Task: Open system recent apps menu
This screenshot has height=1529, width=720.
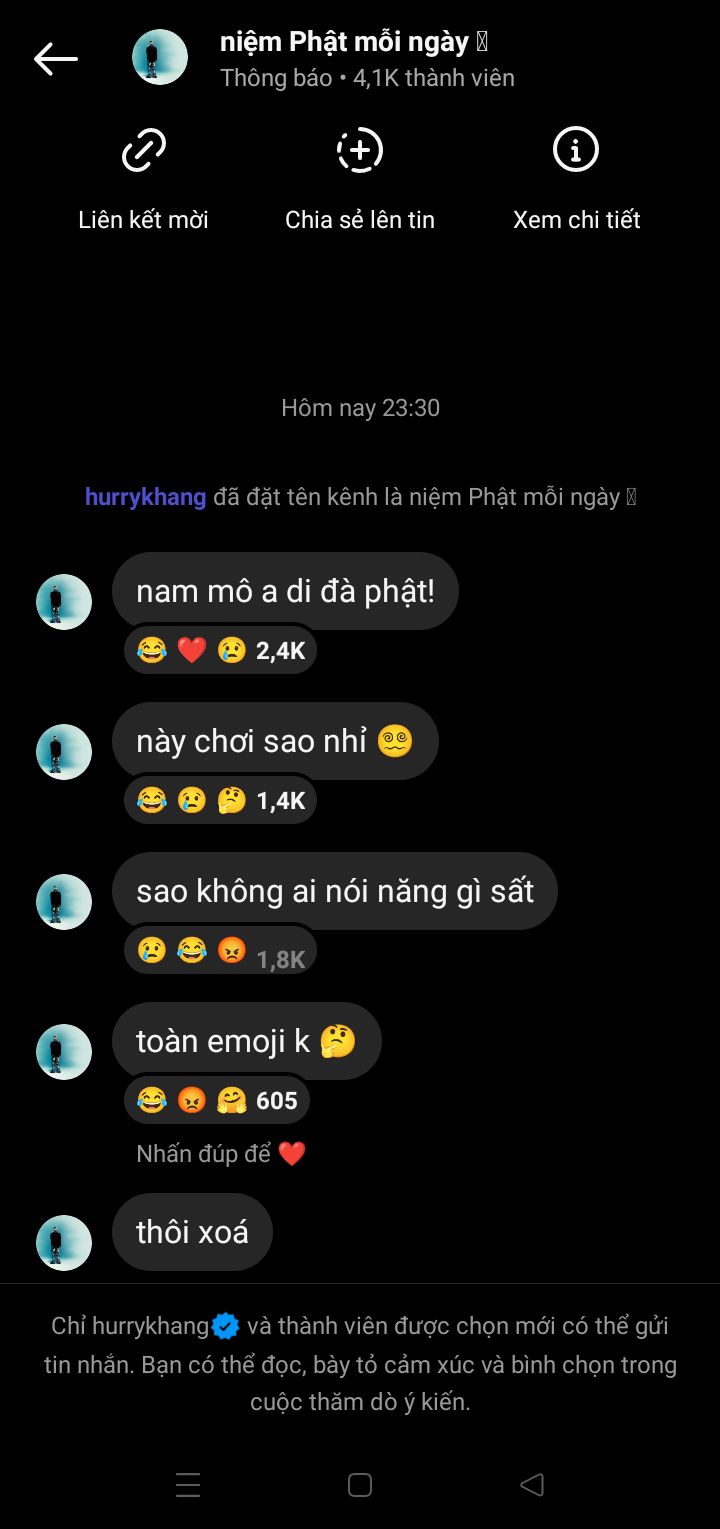Action: point(188,1485)
